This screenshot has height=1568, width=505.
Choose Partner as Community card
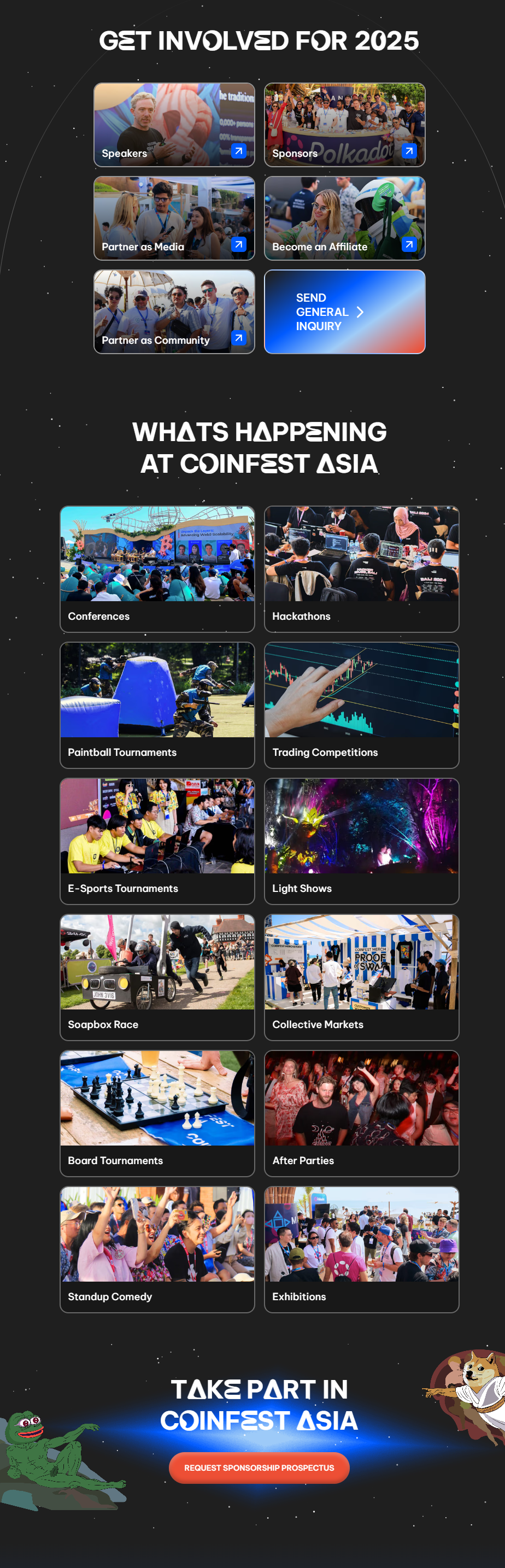point(174,312)
